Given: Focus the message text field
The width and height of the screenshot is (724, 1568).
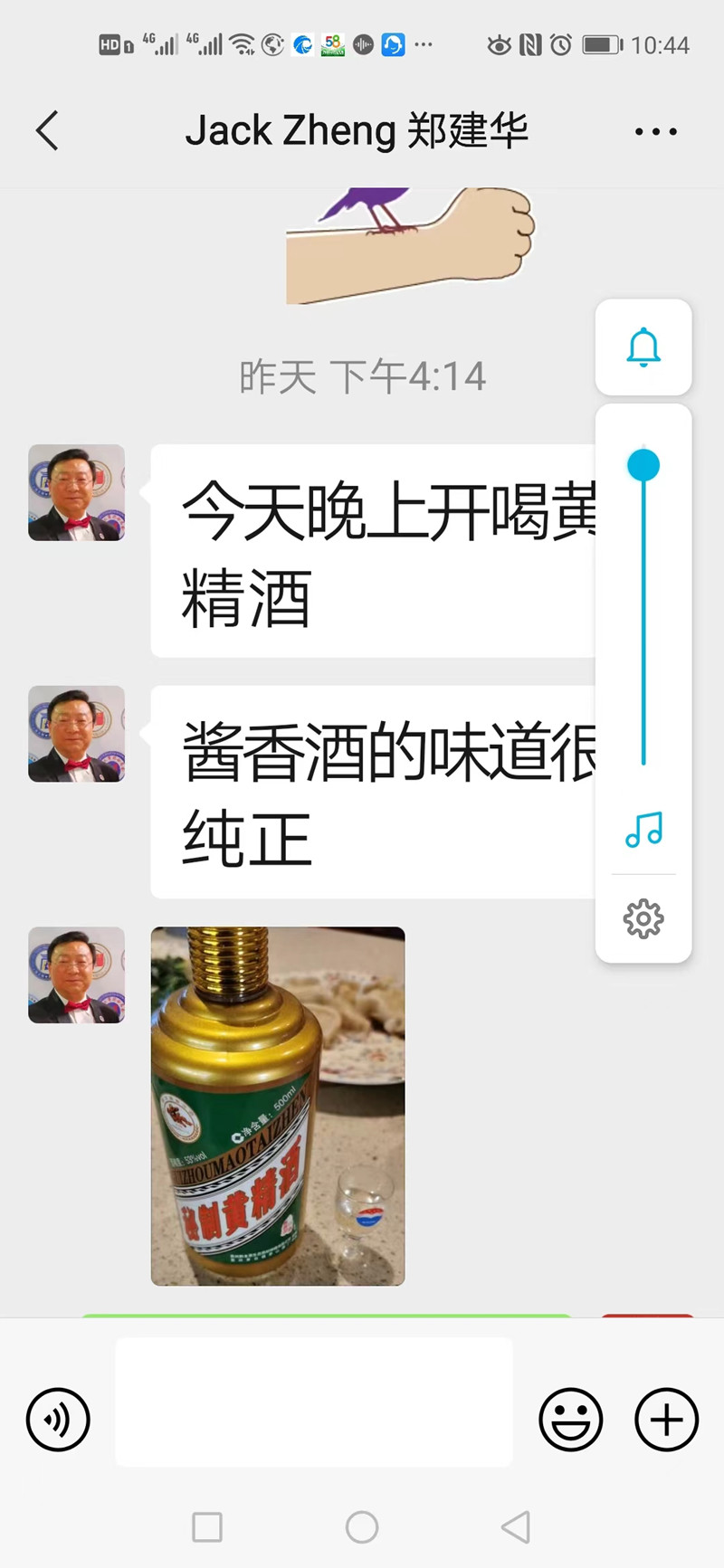Looking at the screenshot, I should click(313, 1402).
